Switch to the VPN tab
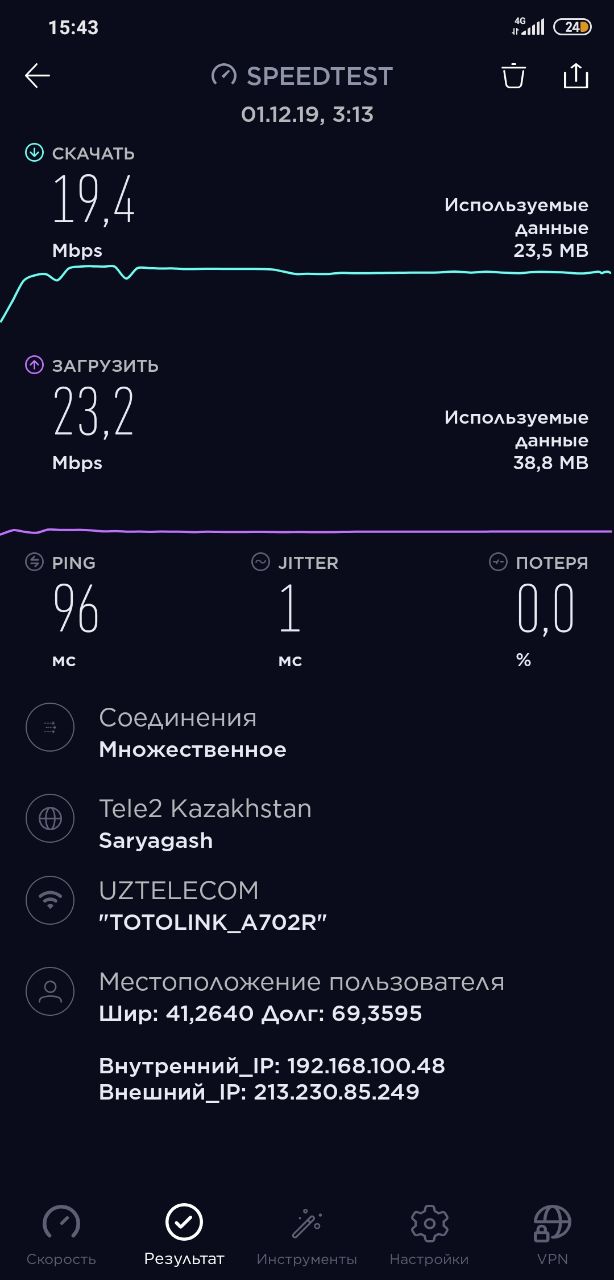The image size is (614, 1280). (552, 1236)
